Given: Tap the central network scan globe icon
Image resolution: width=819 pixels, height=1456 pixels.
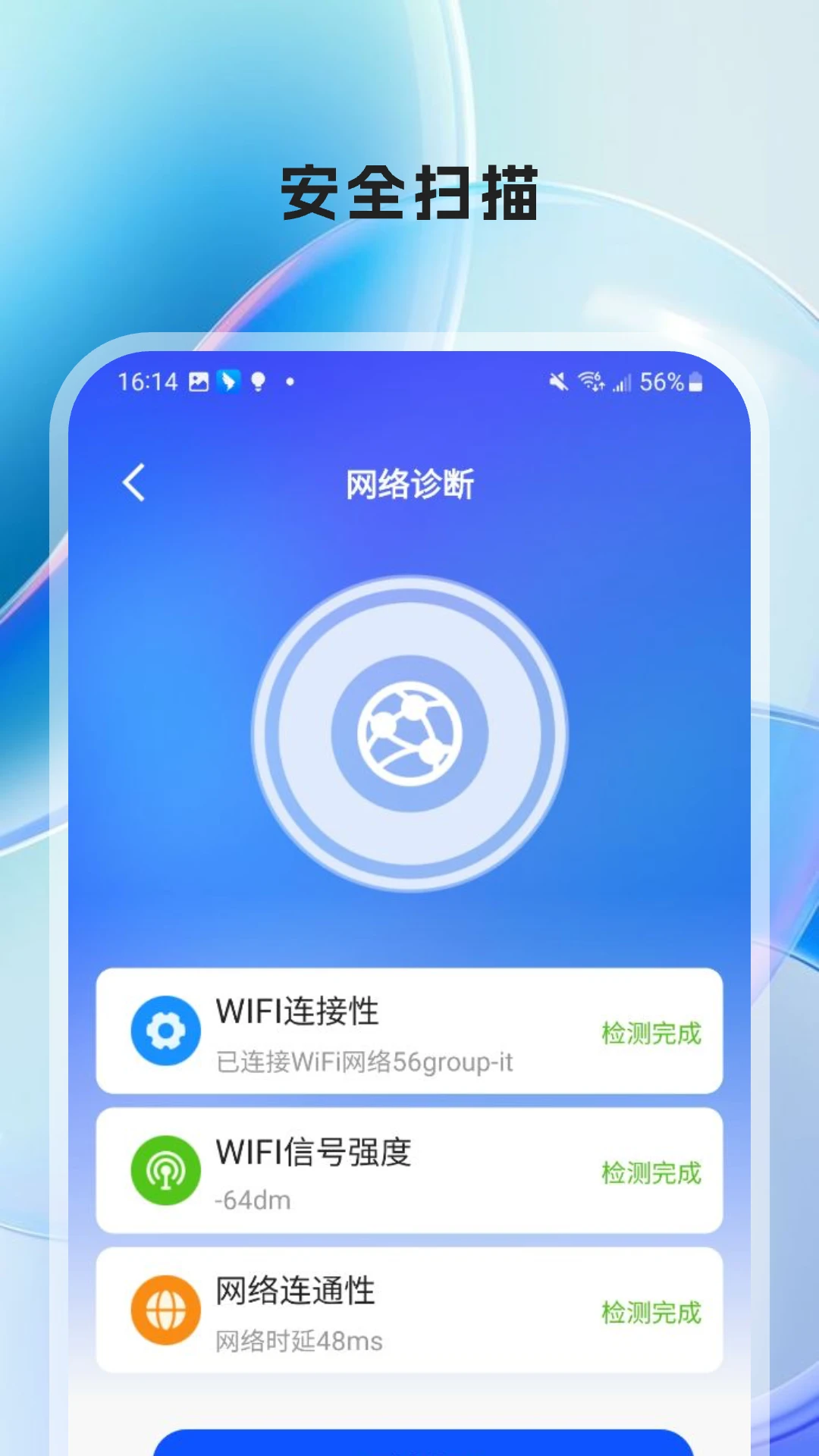Looking at the screenshot, I should (x=409, y=732).
